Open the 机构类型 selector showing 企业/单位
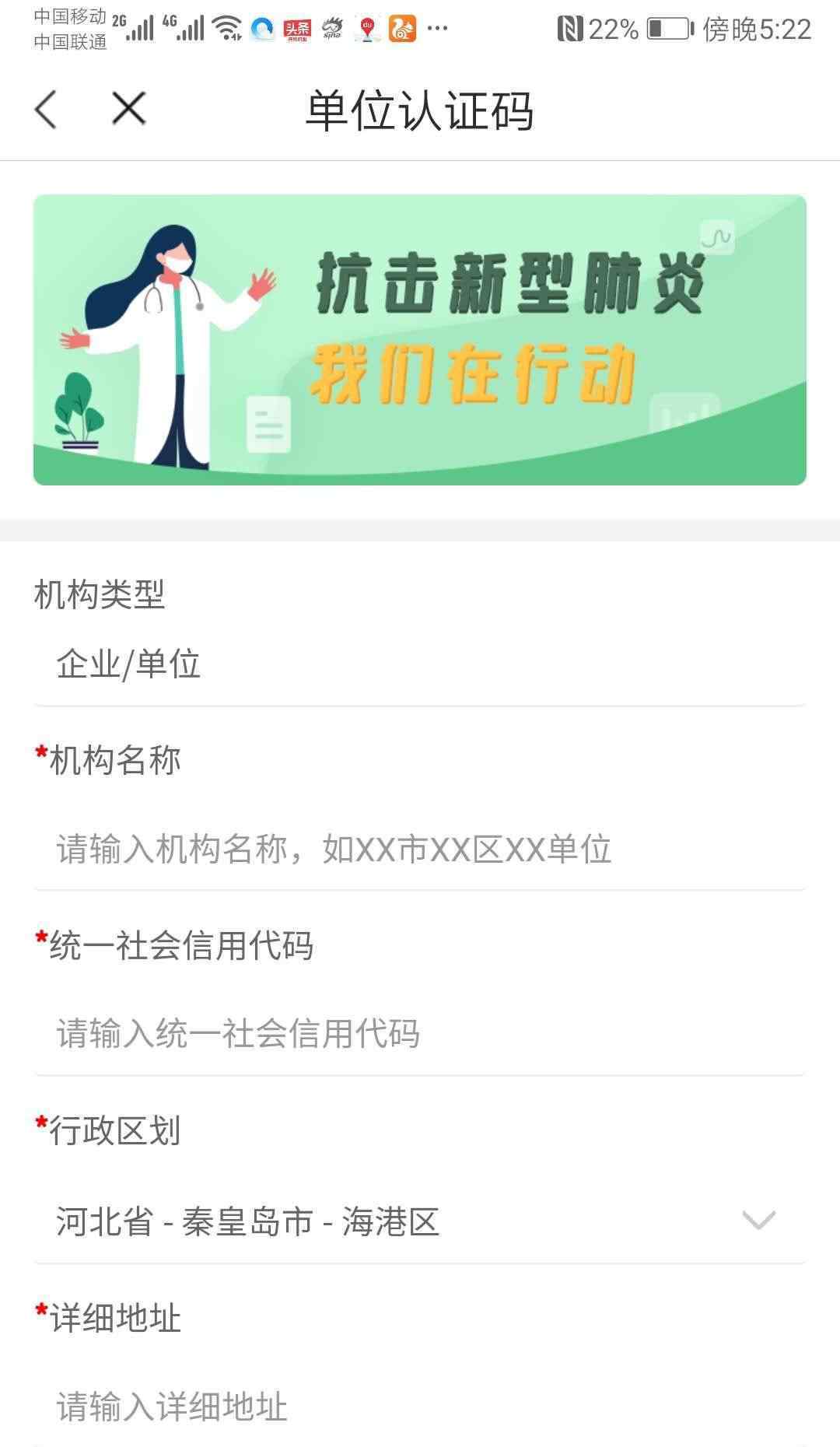840x1447 pixels. [x=418, y=666]
